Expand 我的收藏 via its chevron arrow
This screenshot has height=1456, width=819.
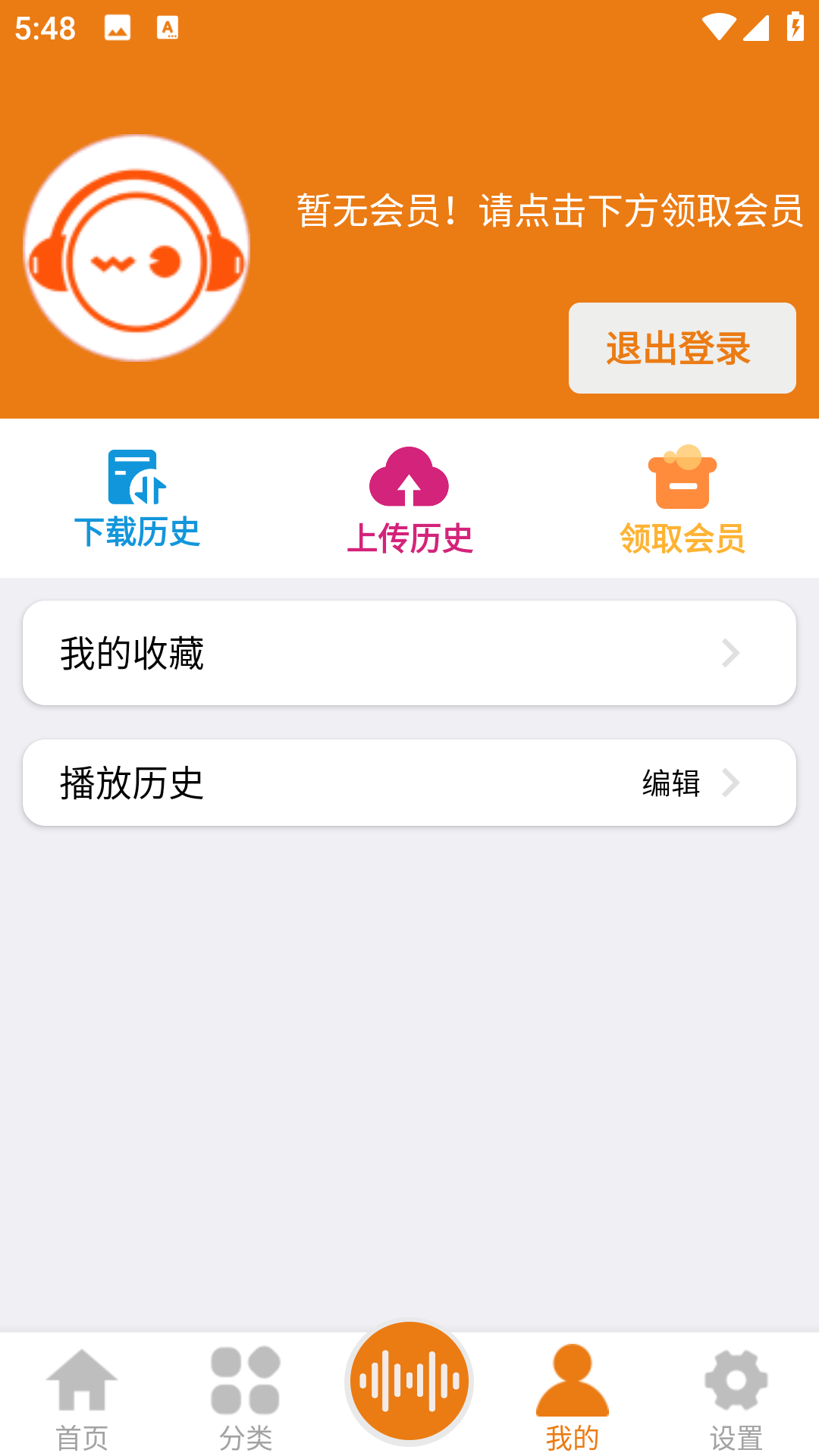(730, 652)
